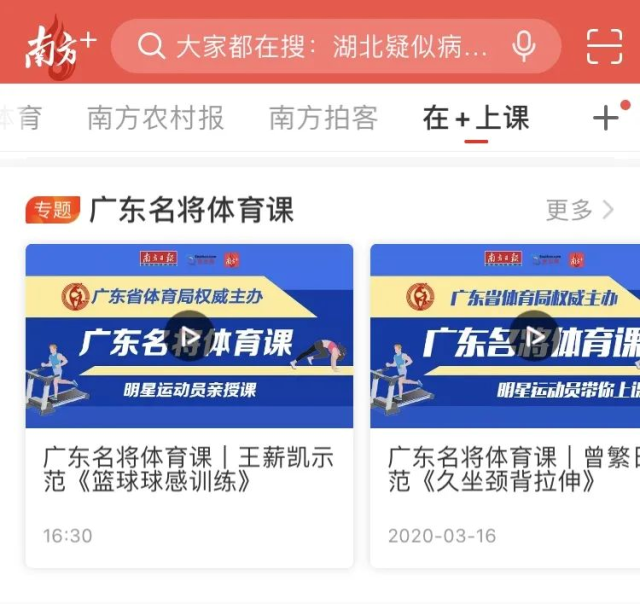The image size is (640, 604).
Task: Open the 王薪凯示范《篮球球感训练》 video card
Action: click(189, 405)
